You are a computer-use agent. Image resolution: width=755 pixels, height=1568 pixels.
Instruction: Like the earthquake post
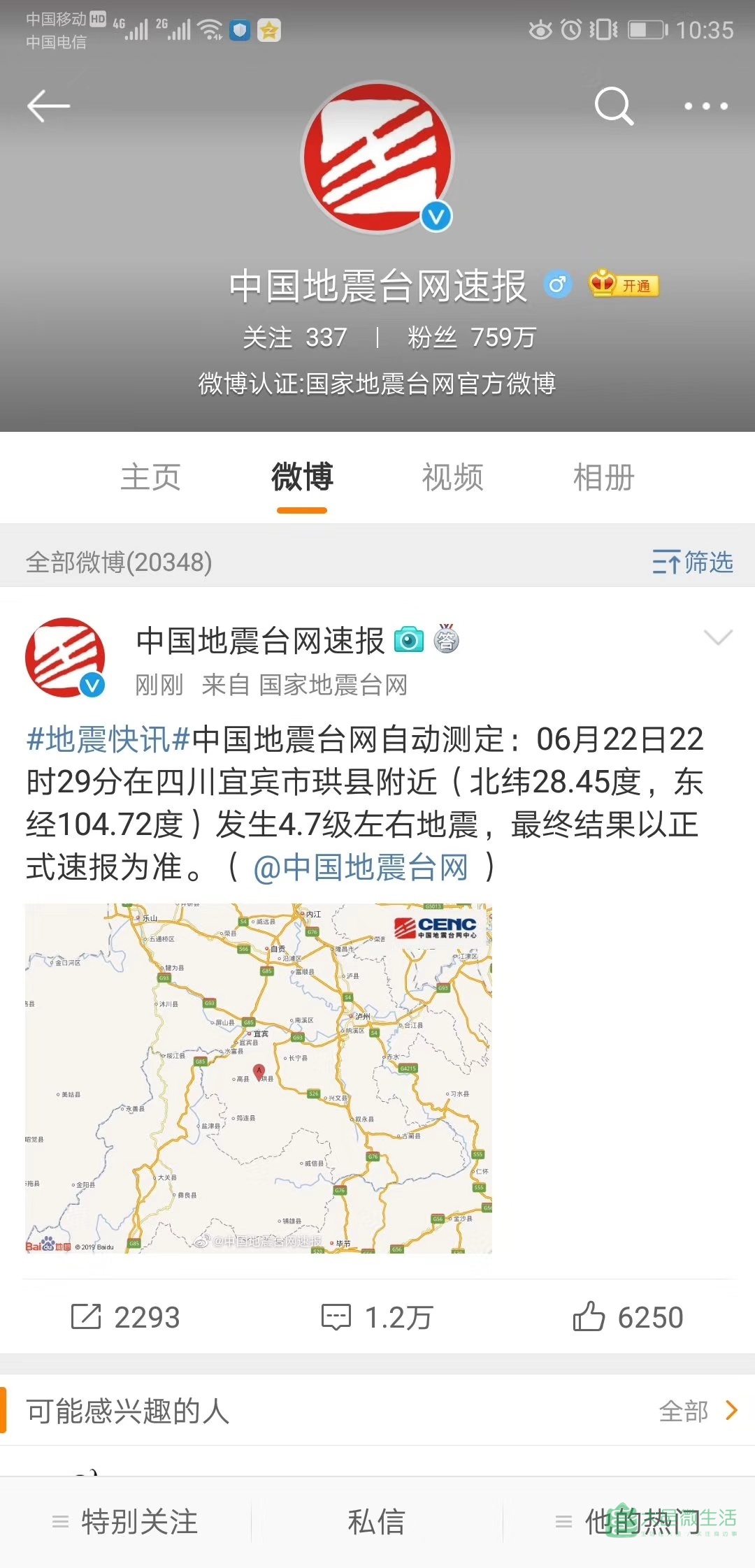pos(628,1317)
